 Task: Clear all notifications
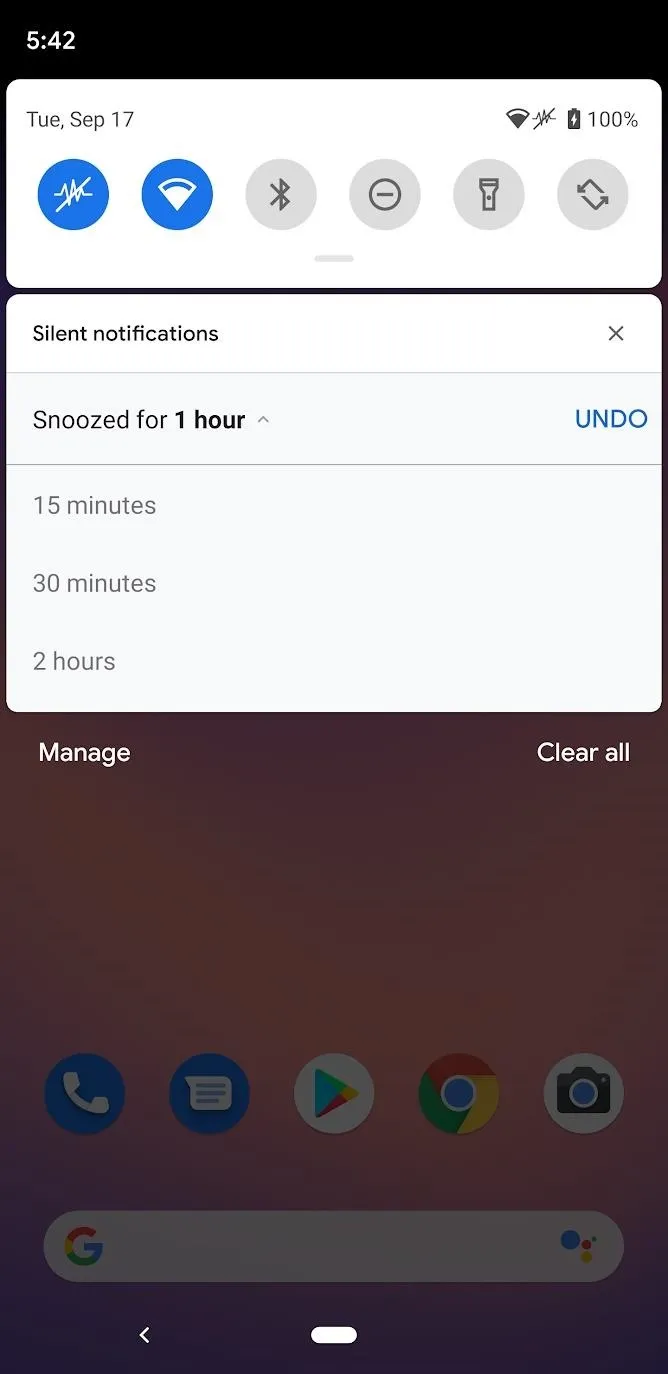click(583, 753)
